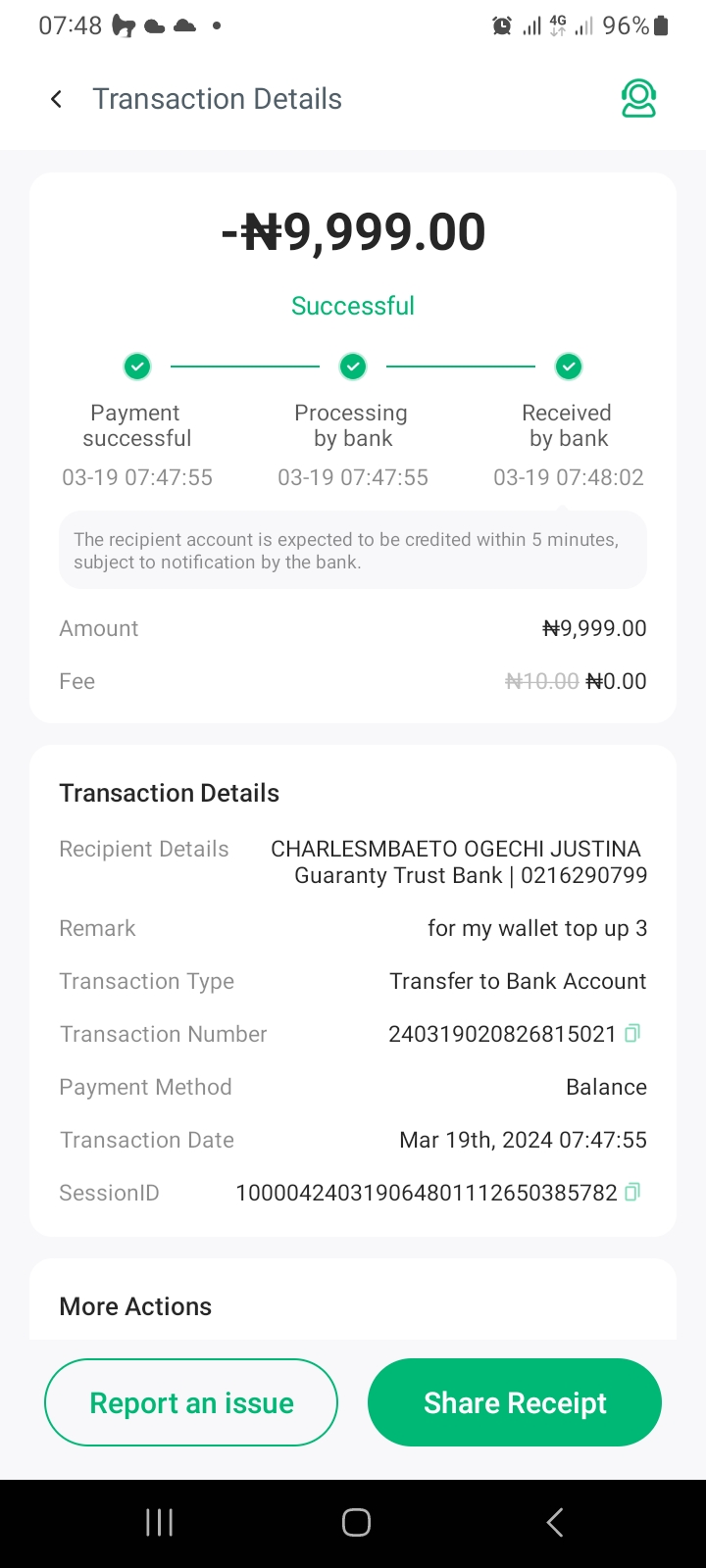This screenshot has height=1568, width=706.
Task: Open recent apps from the navigation bar
Action: click(159, 1522)
